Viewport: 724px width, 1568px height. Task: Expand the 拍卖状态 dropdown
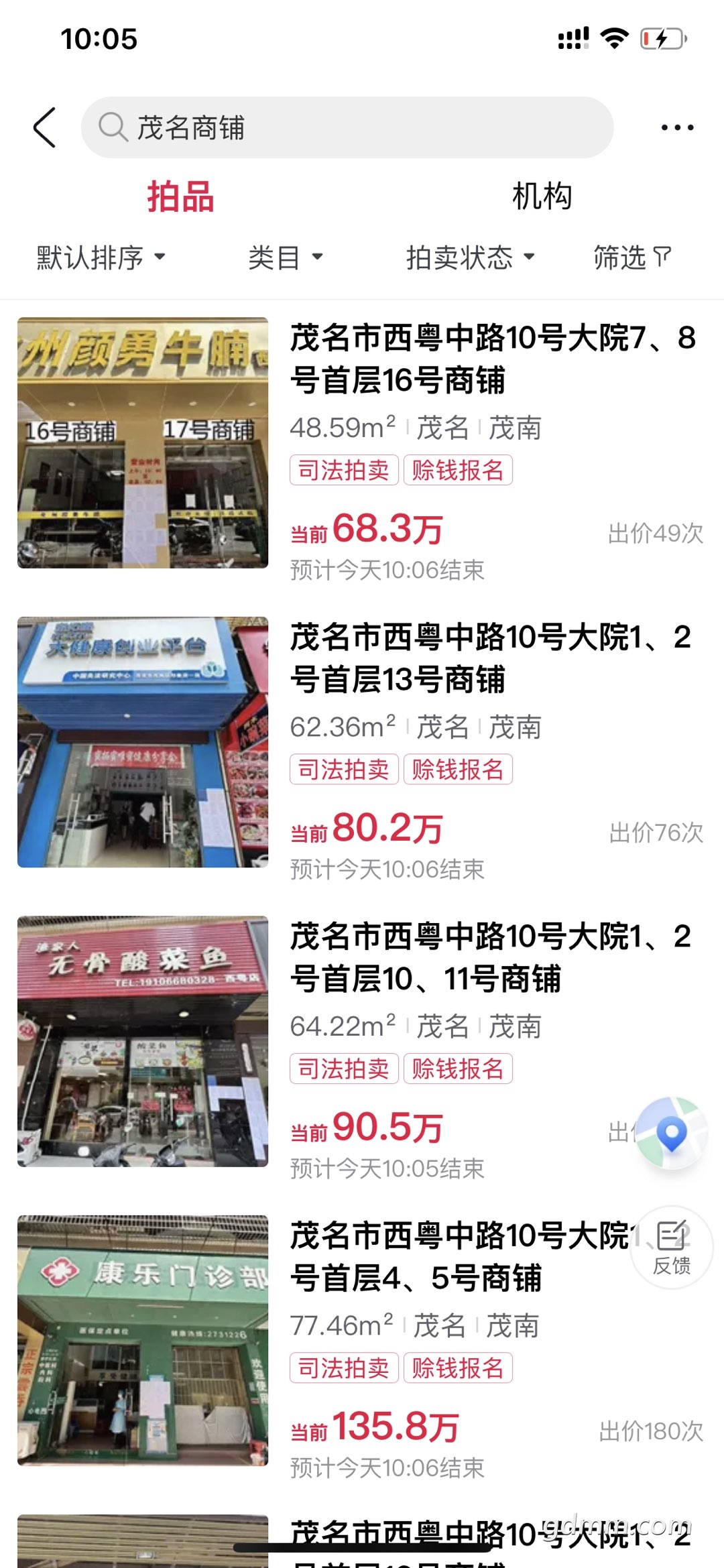click(470, 257)
